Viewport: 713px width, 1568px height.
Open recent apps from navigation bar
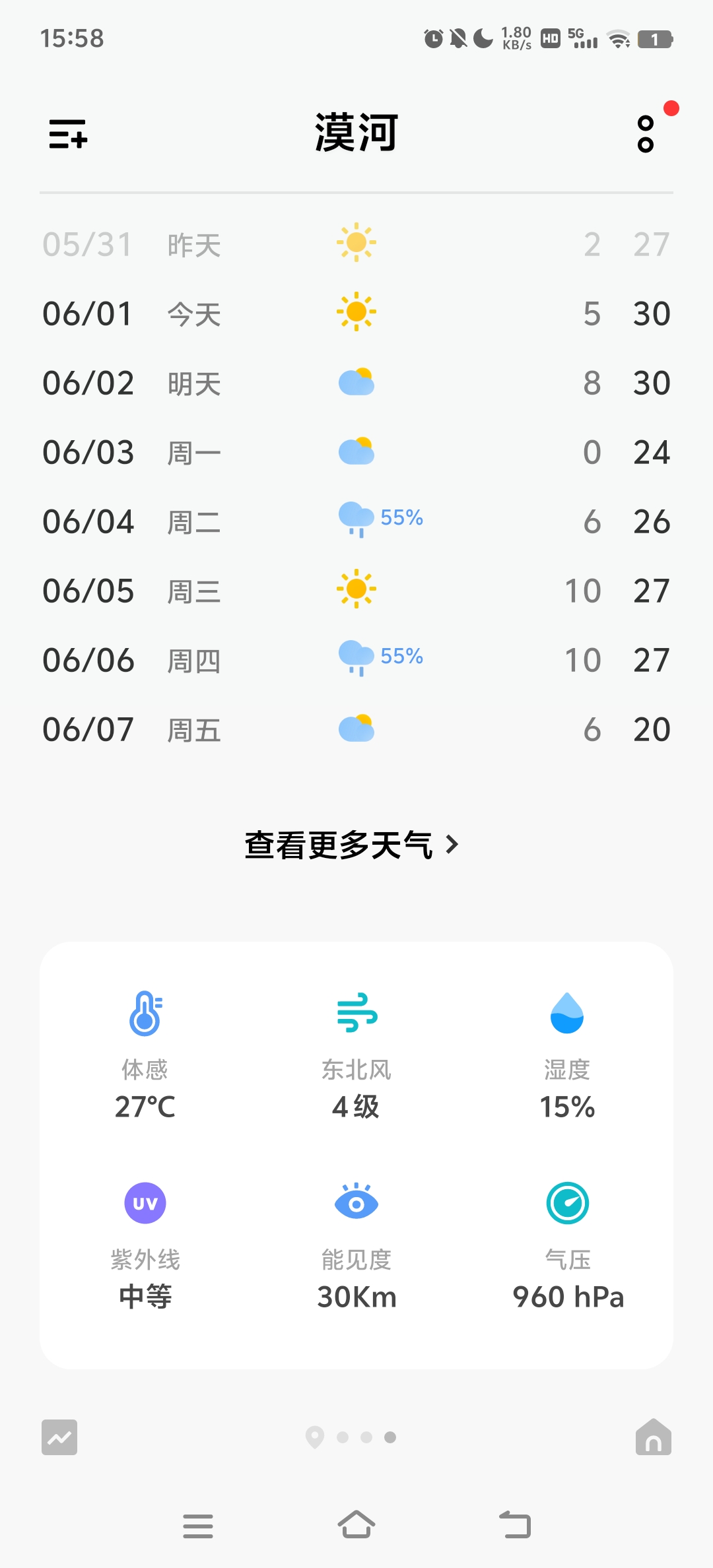[x=198, y=1526]
